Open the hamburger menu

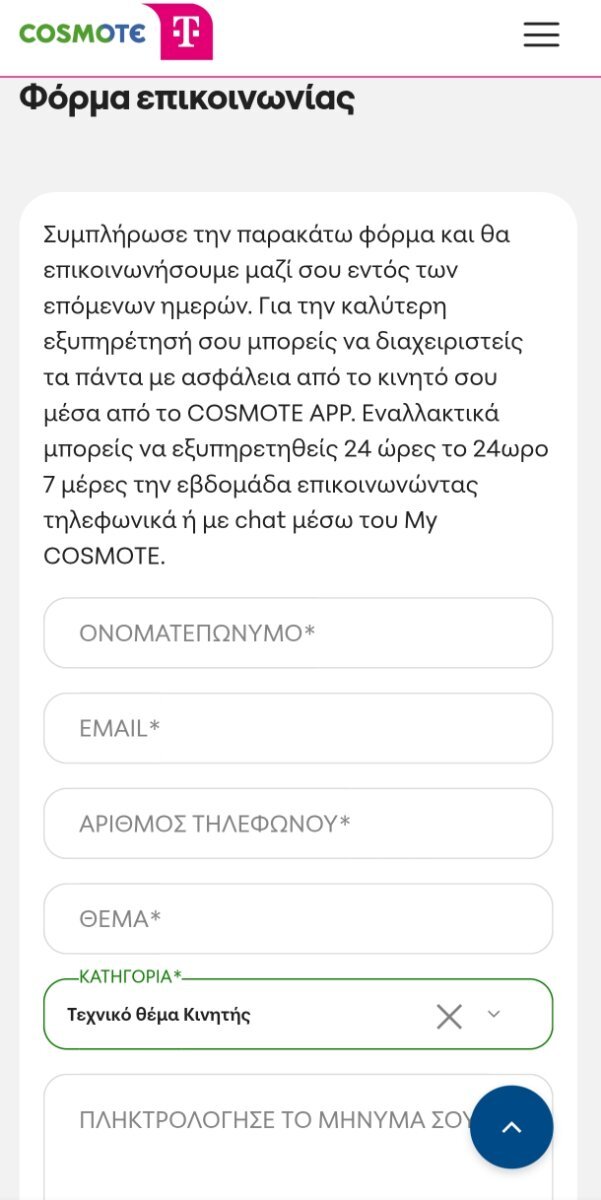coord(541,34)
